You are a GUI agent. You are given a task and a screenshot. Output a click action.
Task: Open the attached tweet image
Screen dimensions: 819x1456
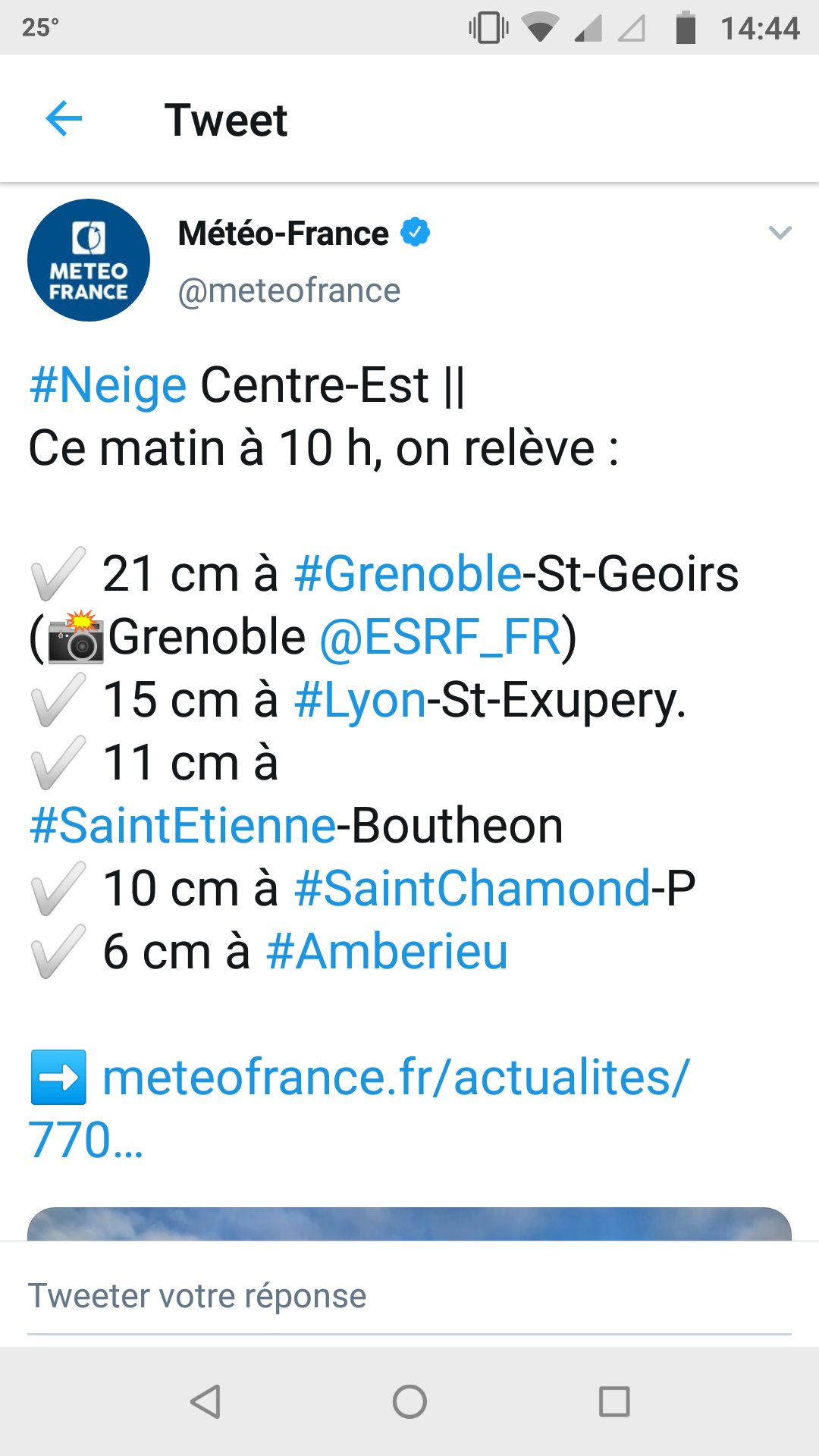(x=409, y=1223)
